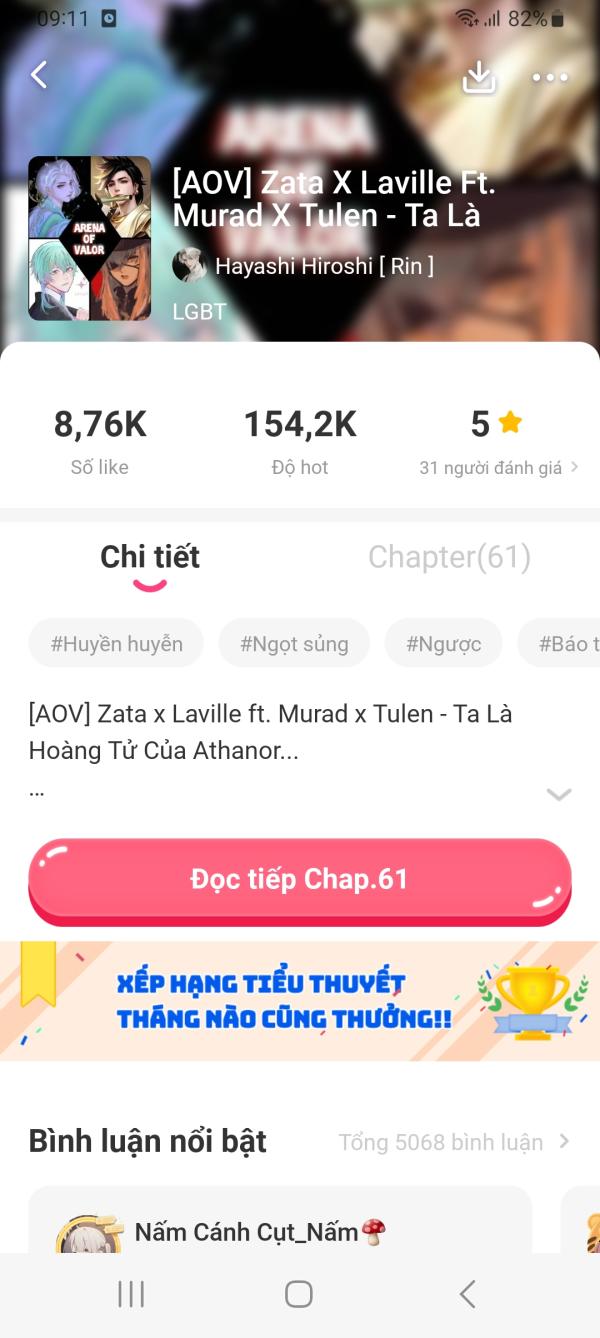This screenshot has height=1338, width=600.
Task: Expand the full novel description
Action: [558, 794]
